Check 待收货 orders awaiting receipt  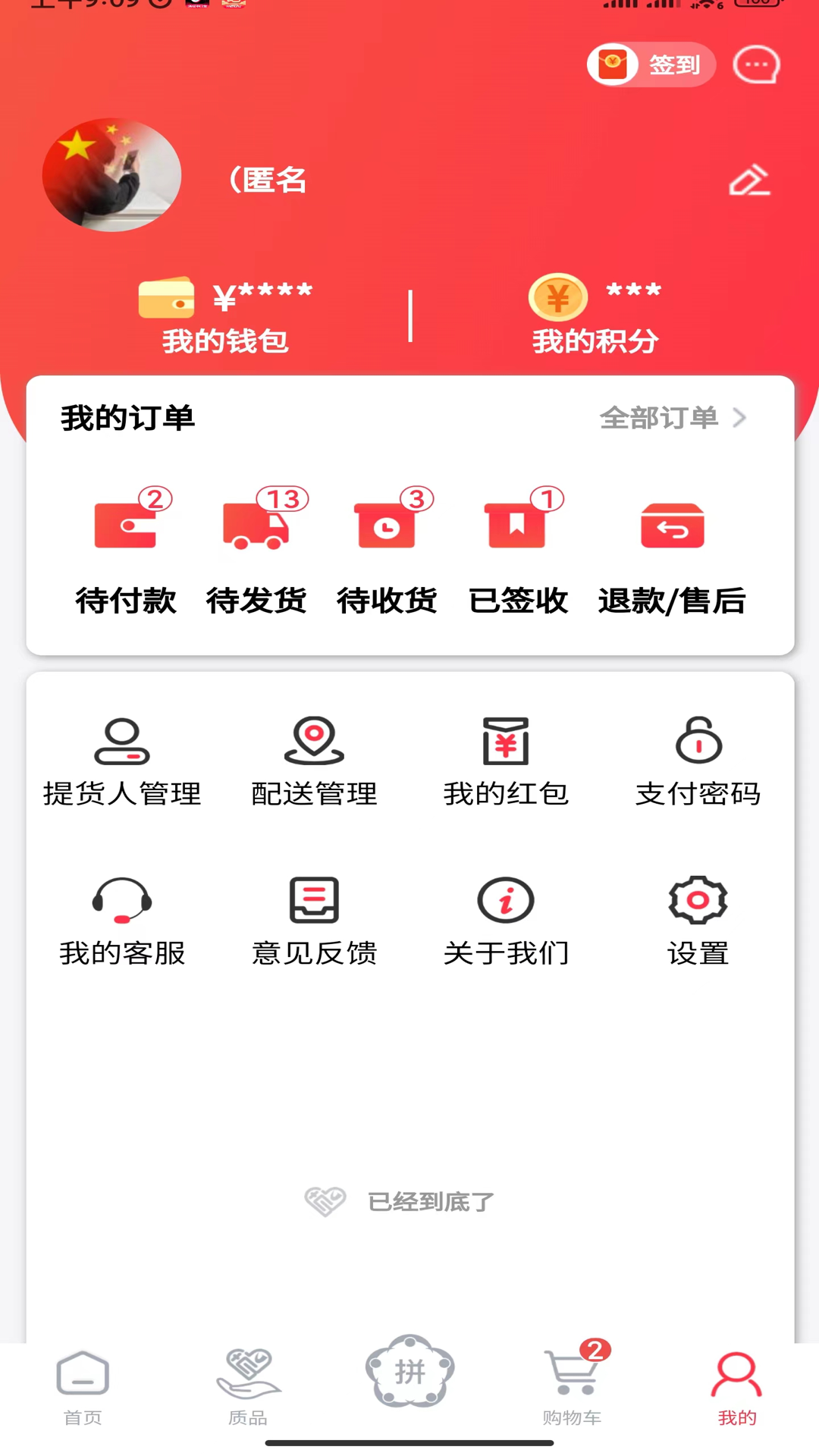[x=387, y=550]
